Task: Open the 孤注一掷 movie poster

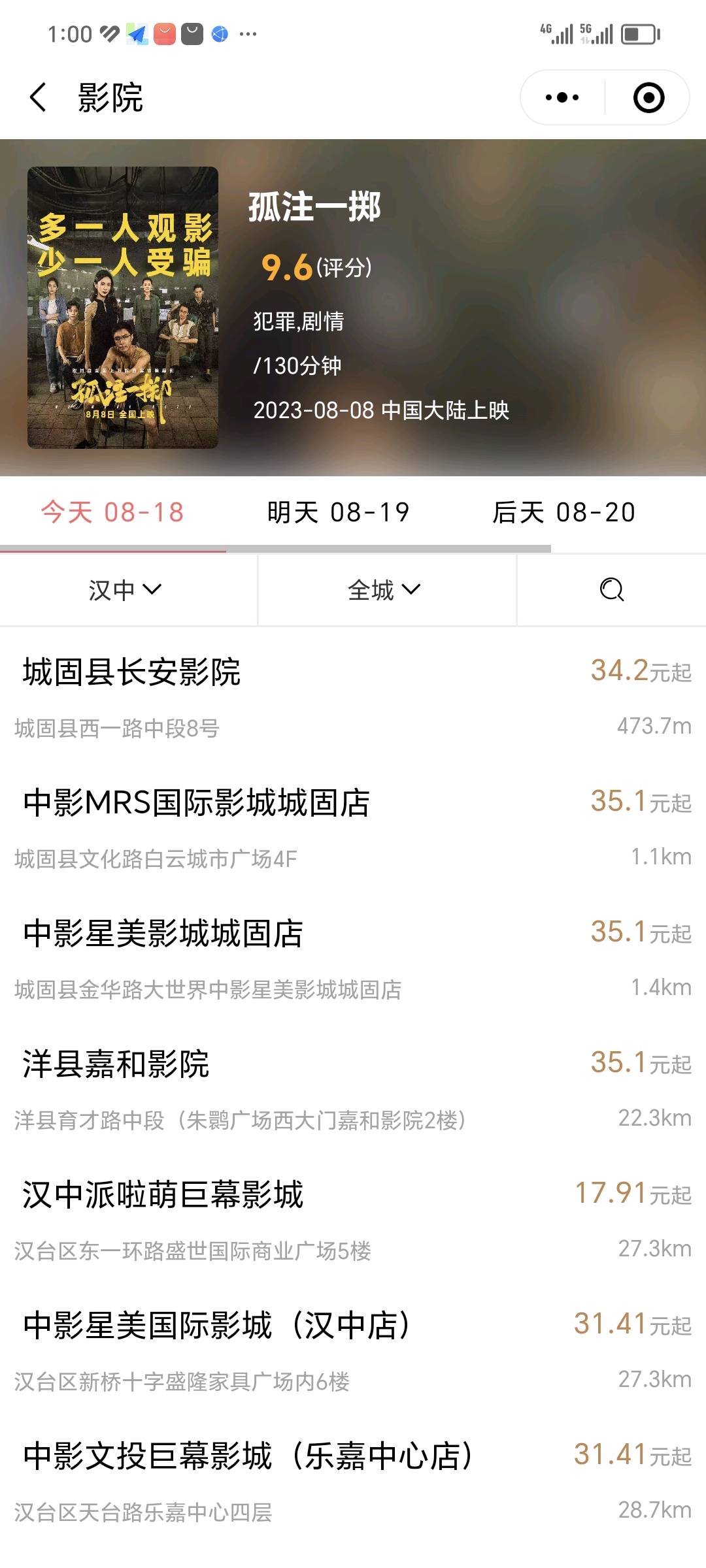Action: tap(123, 307)
